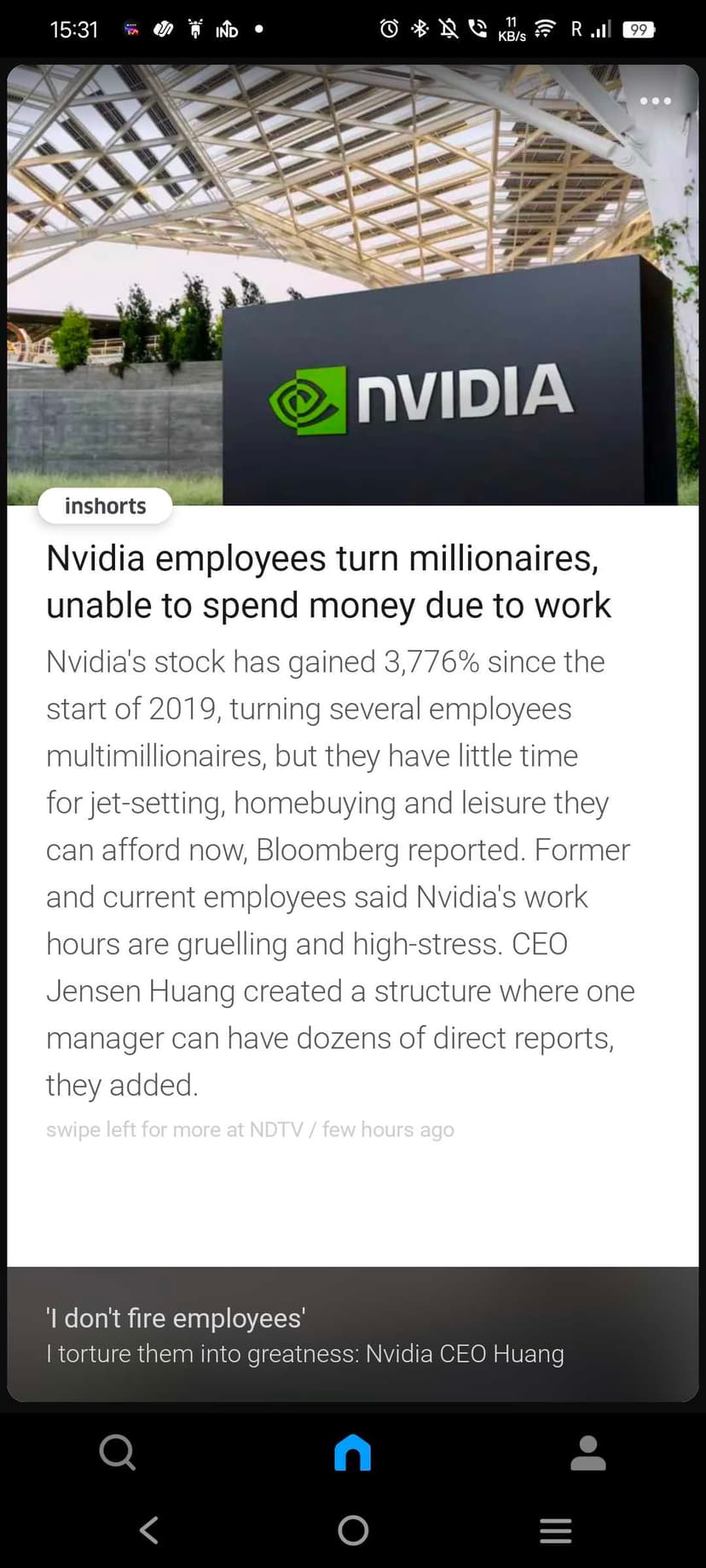Open the three-dot overflow menu
Screen dimensions: 706x1568
(655, 101)
